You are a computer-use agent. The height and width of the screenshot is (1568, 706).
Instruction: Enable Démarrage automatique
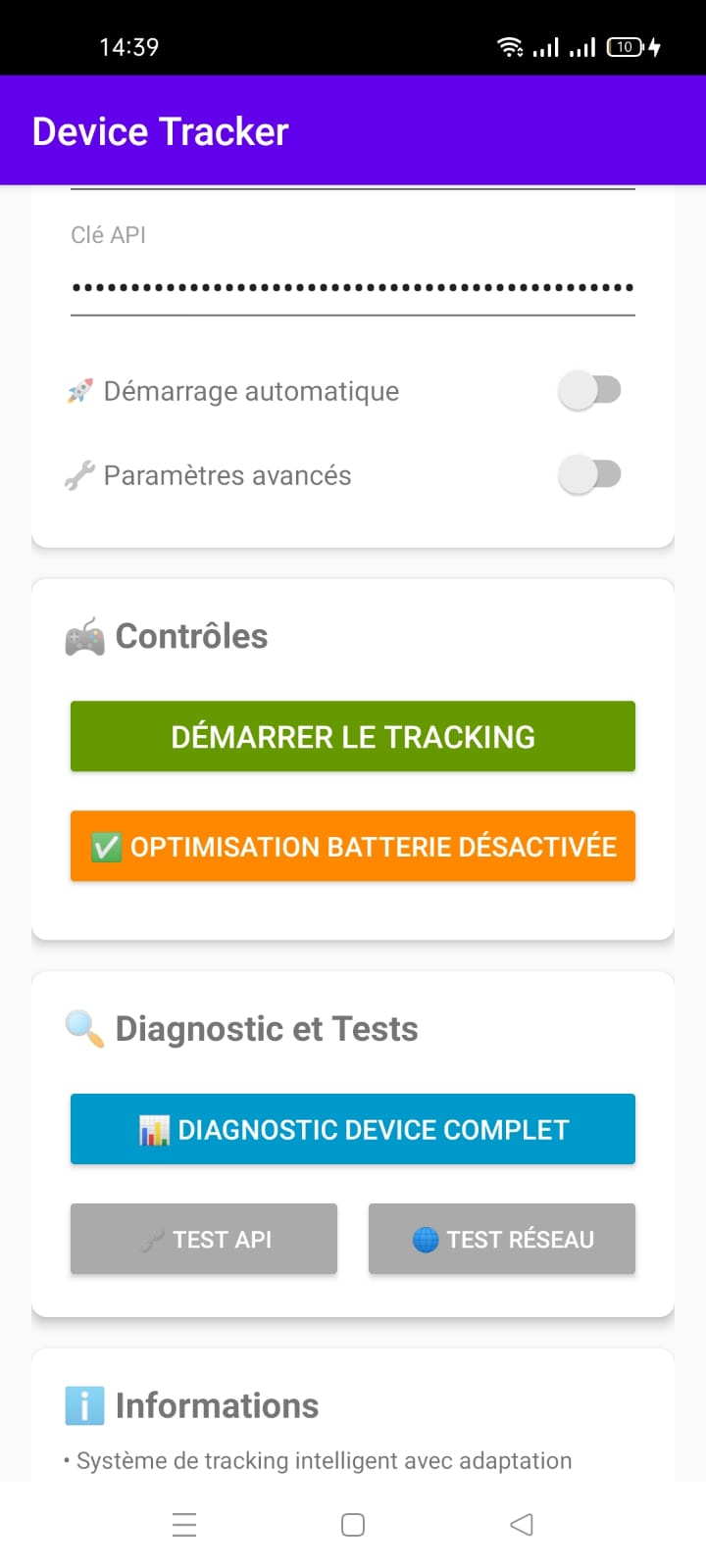click(x=589, y=390)
